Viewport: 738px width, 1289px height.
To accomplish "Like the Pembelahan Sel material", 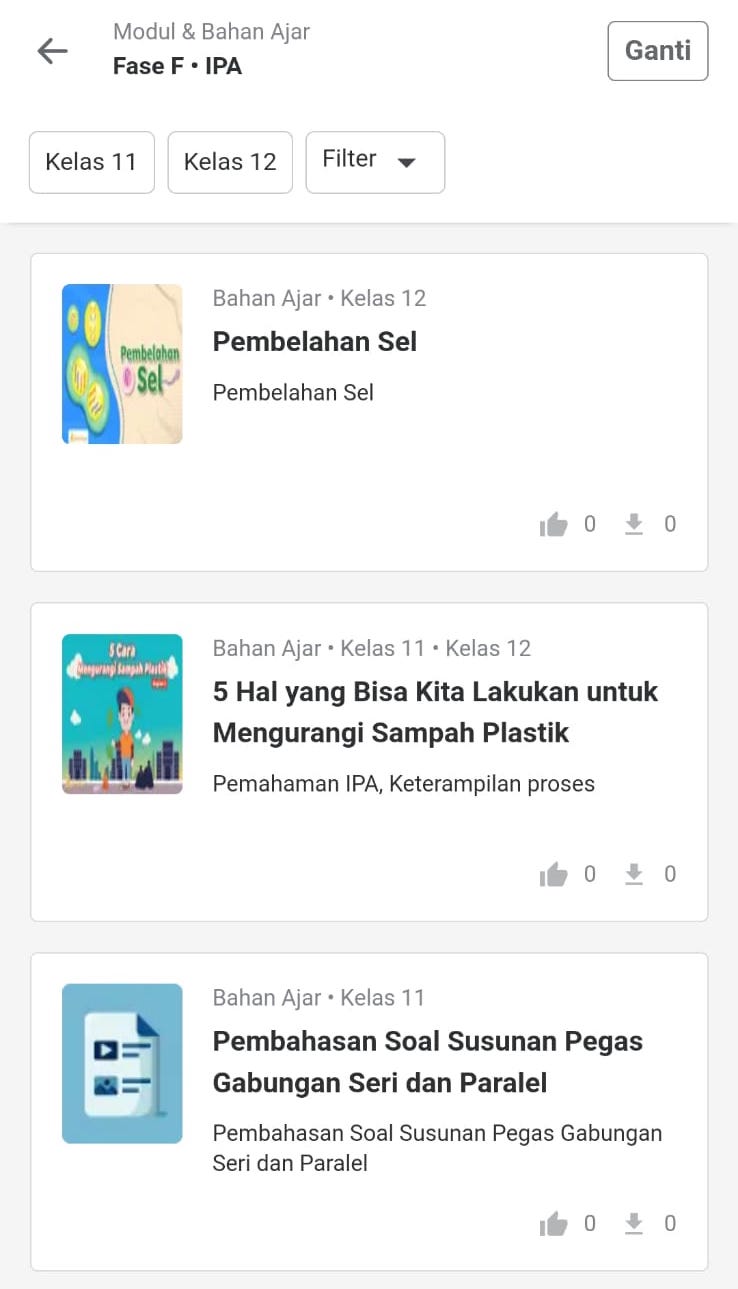I will (x=553, y=524).
